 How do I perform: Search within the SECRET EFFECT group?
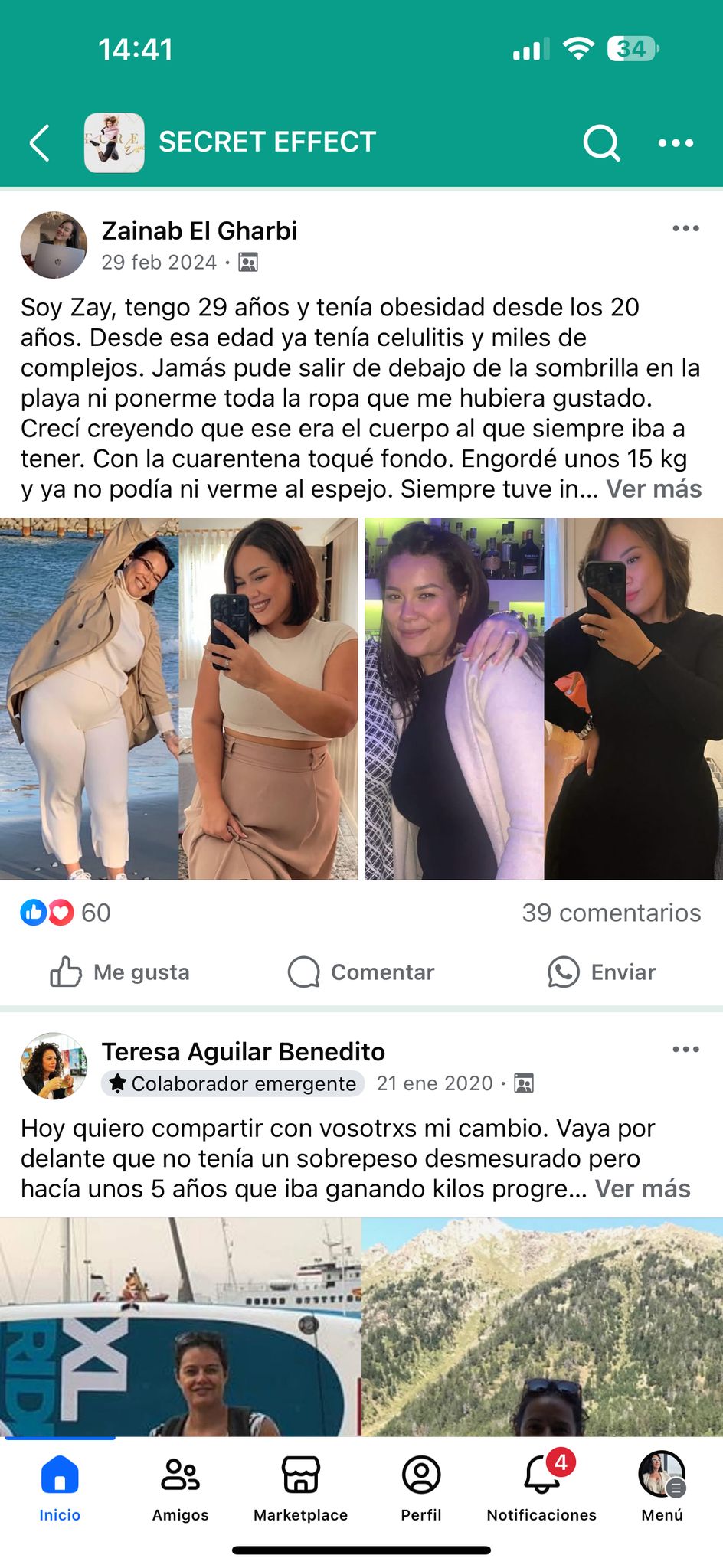coord(601,142)
